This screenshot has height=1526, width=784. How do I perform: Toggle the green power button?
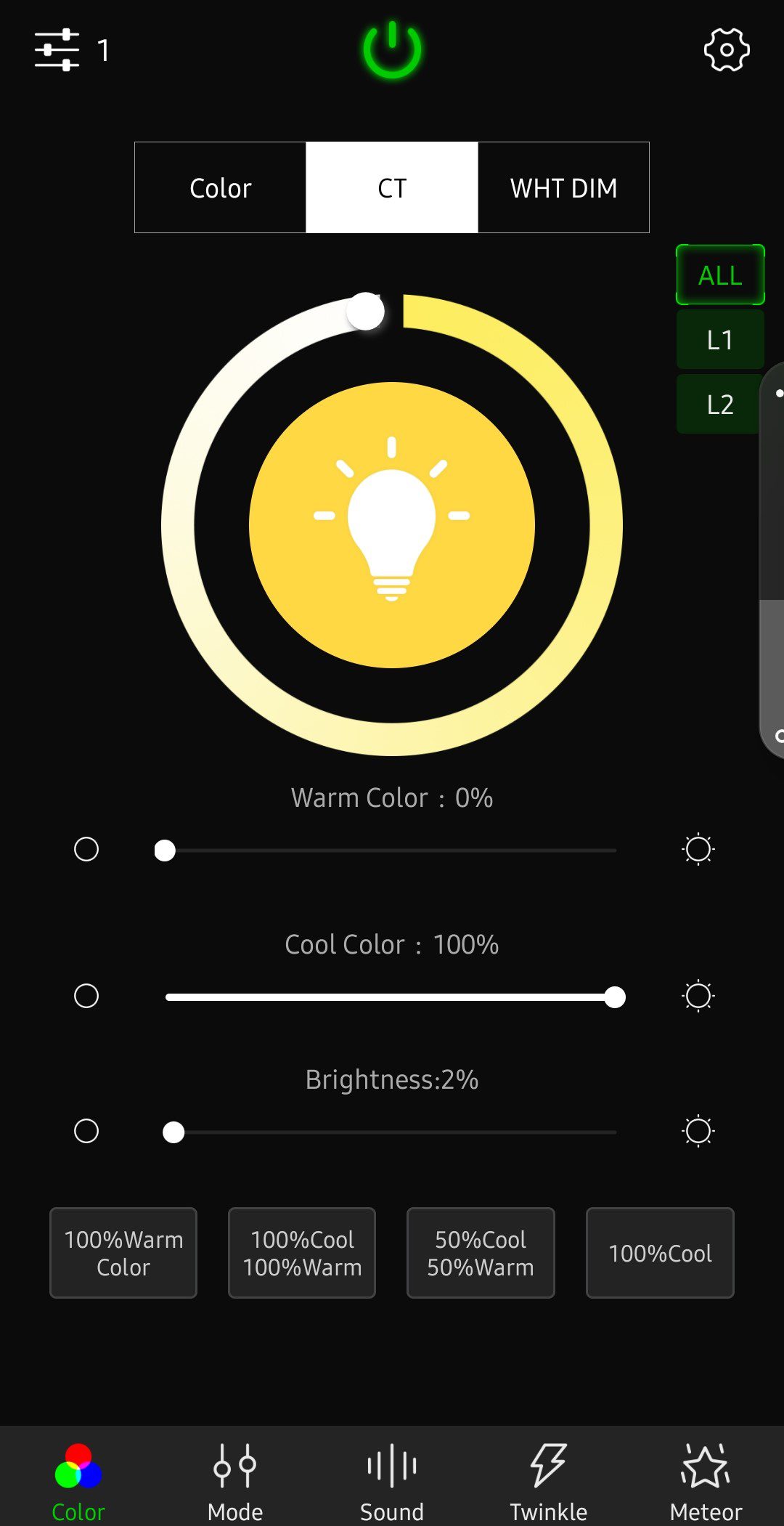click(392, 50)
